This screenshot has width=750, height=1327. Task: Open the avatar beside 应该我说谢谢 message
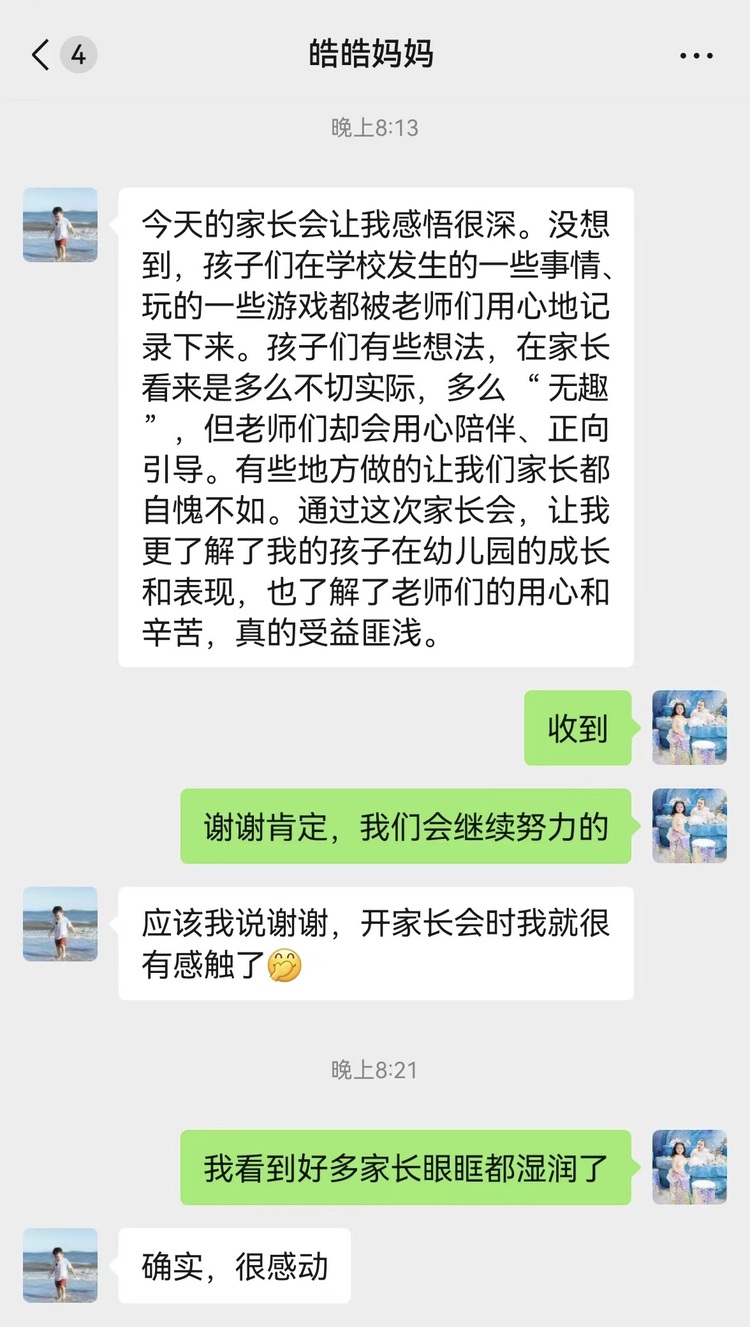60,924
